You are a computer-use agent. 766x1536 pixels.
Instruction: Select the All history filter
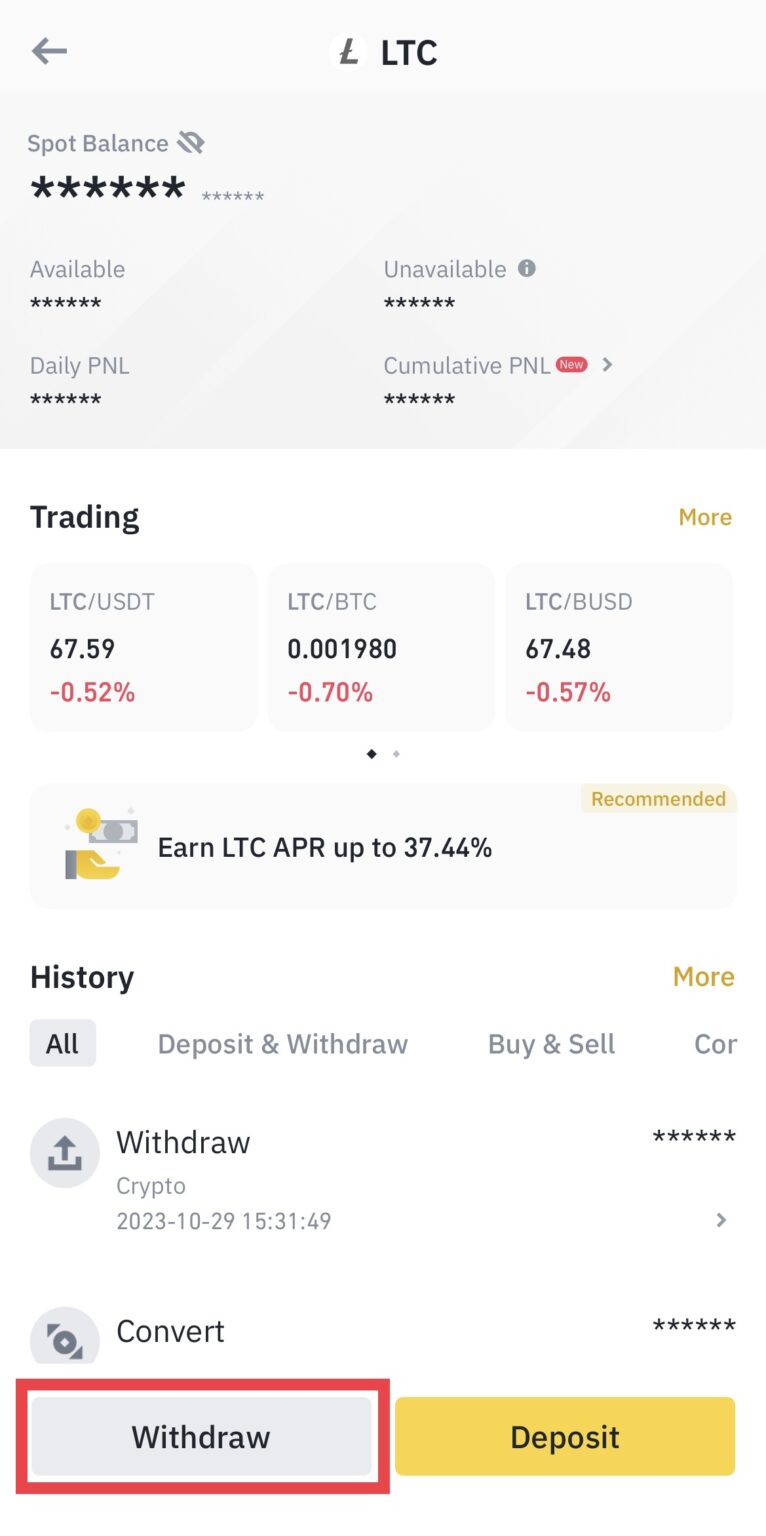click(x=62, y=1043)
